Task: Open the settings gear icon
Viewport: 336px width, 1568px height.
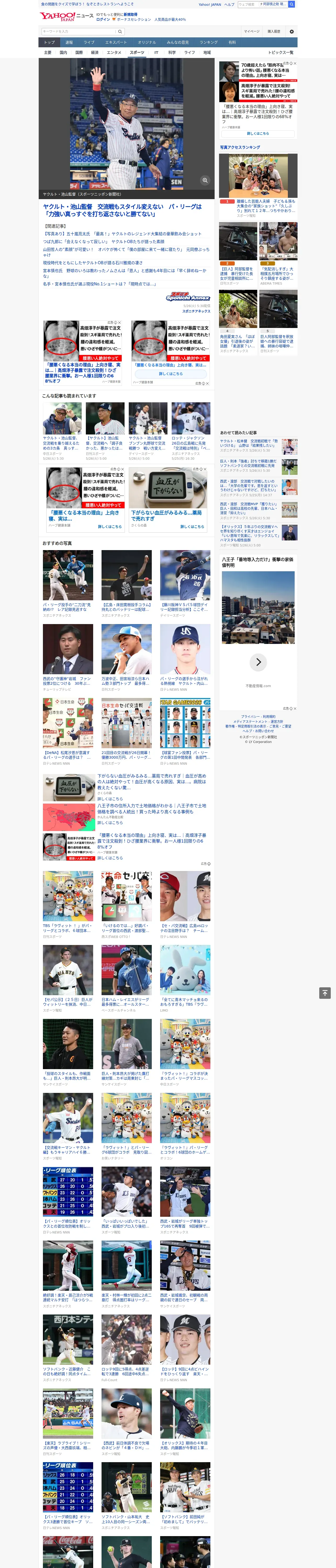Action: pos(292,31)
